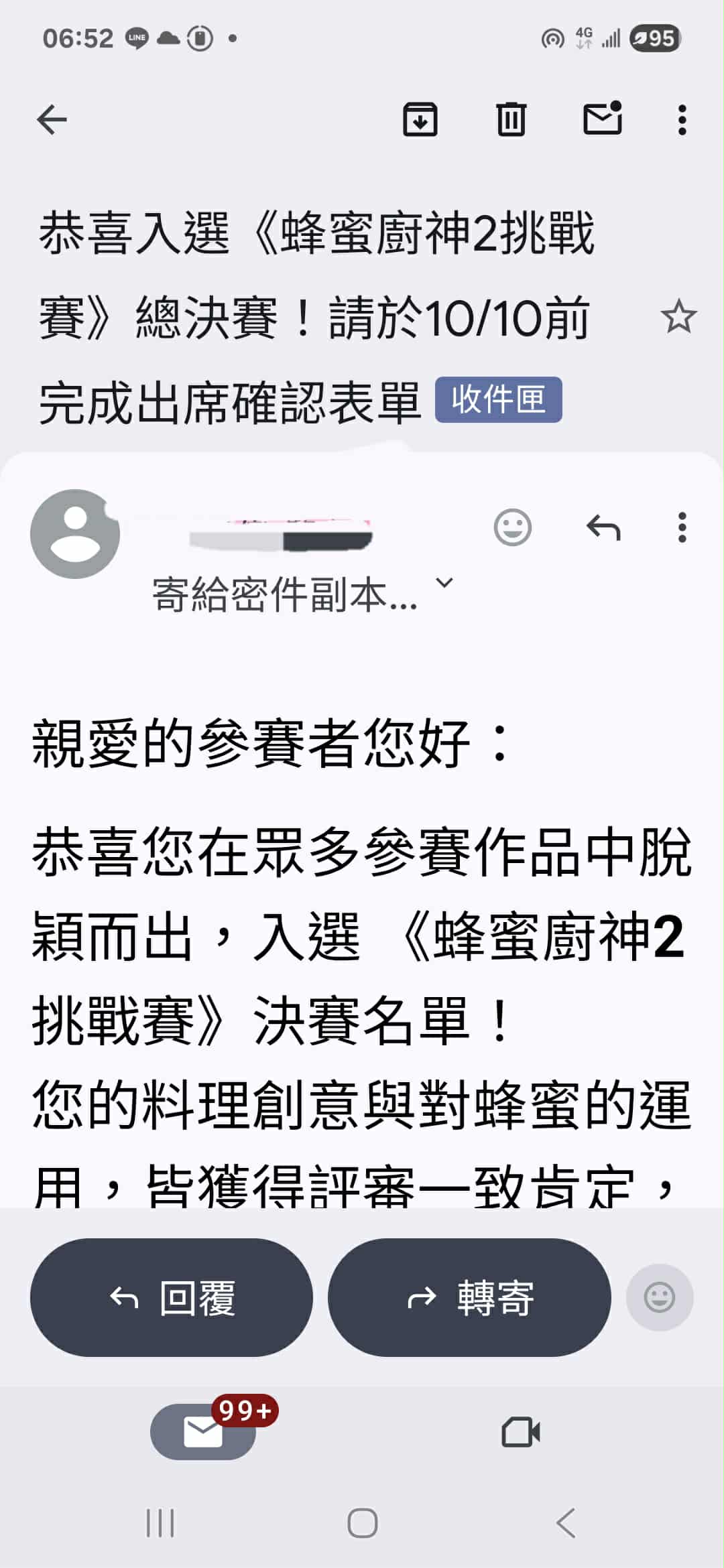Image resolution: width=724 pixels, height=1568 pixels.
Task: Star this email
Action: point(678,317)
